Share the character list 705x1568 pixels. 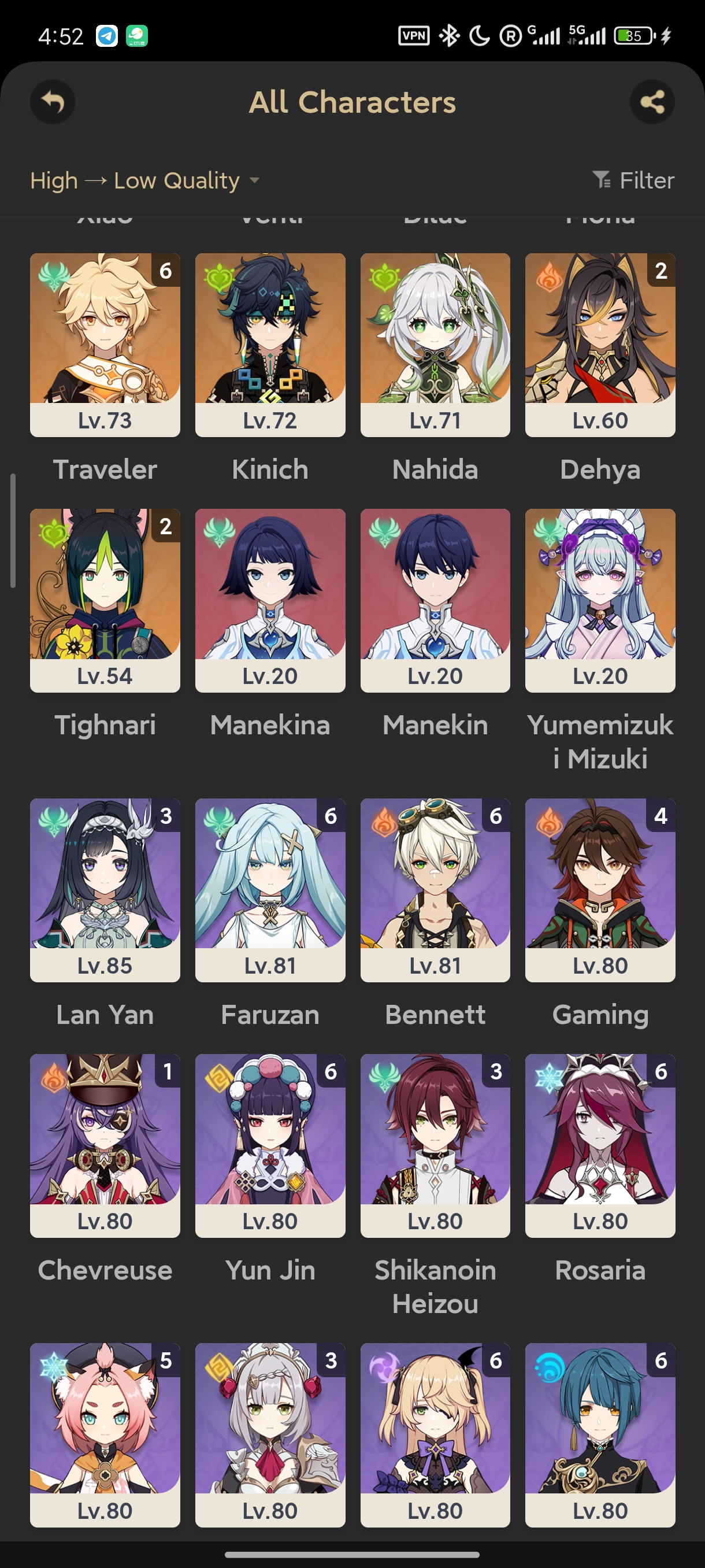pos(652,102)
